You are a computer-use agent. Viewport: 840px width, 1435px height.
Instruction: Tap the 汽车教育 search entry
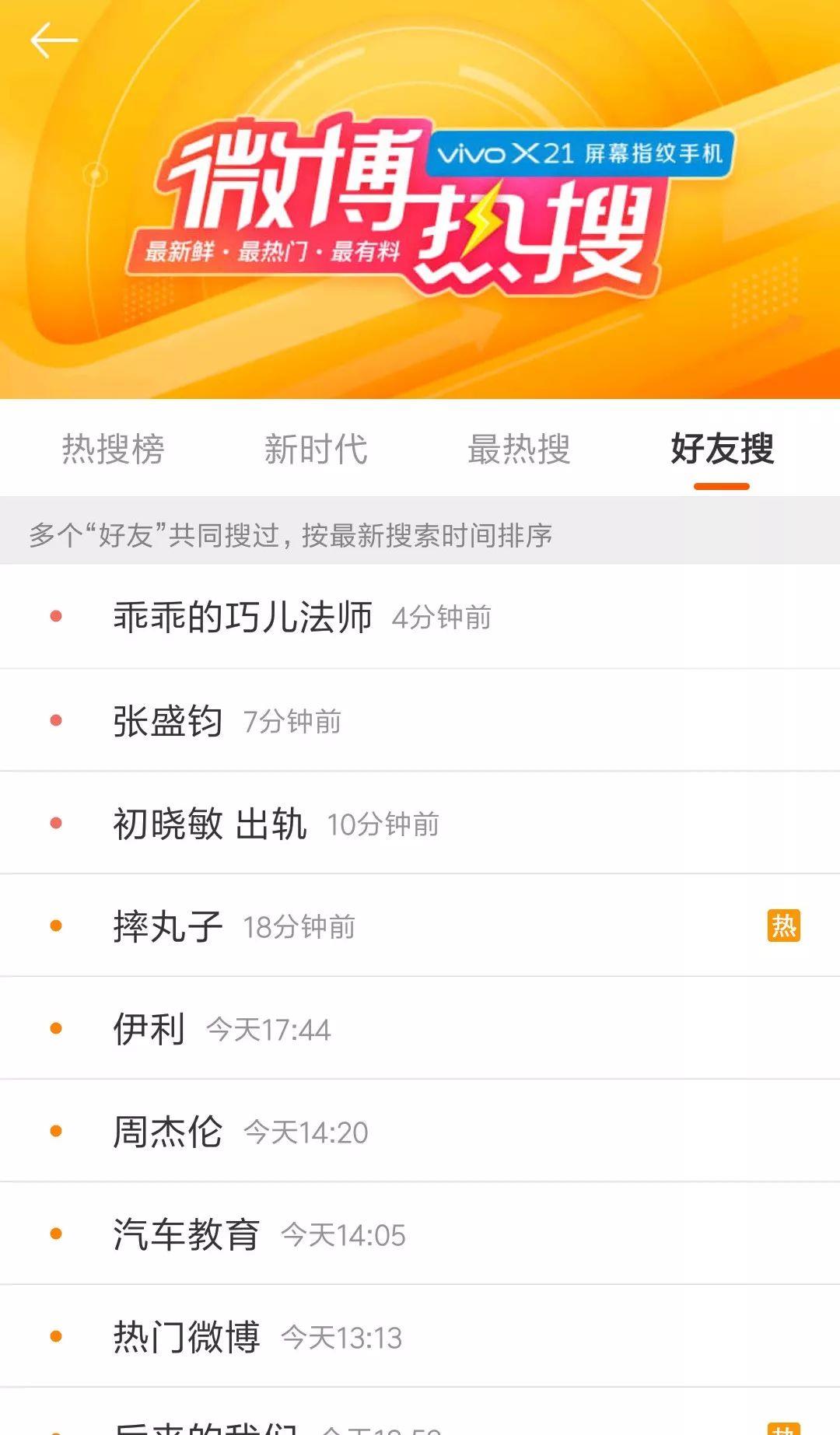[x=187, y=1234]
